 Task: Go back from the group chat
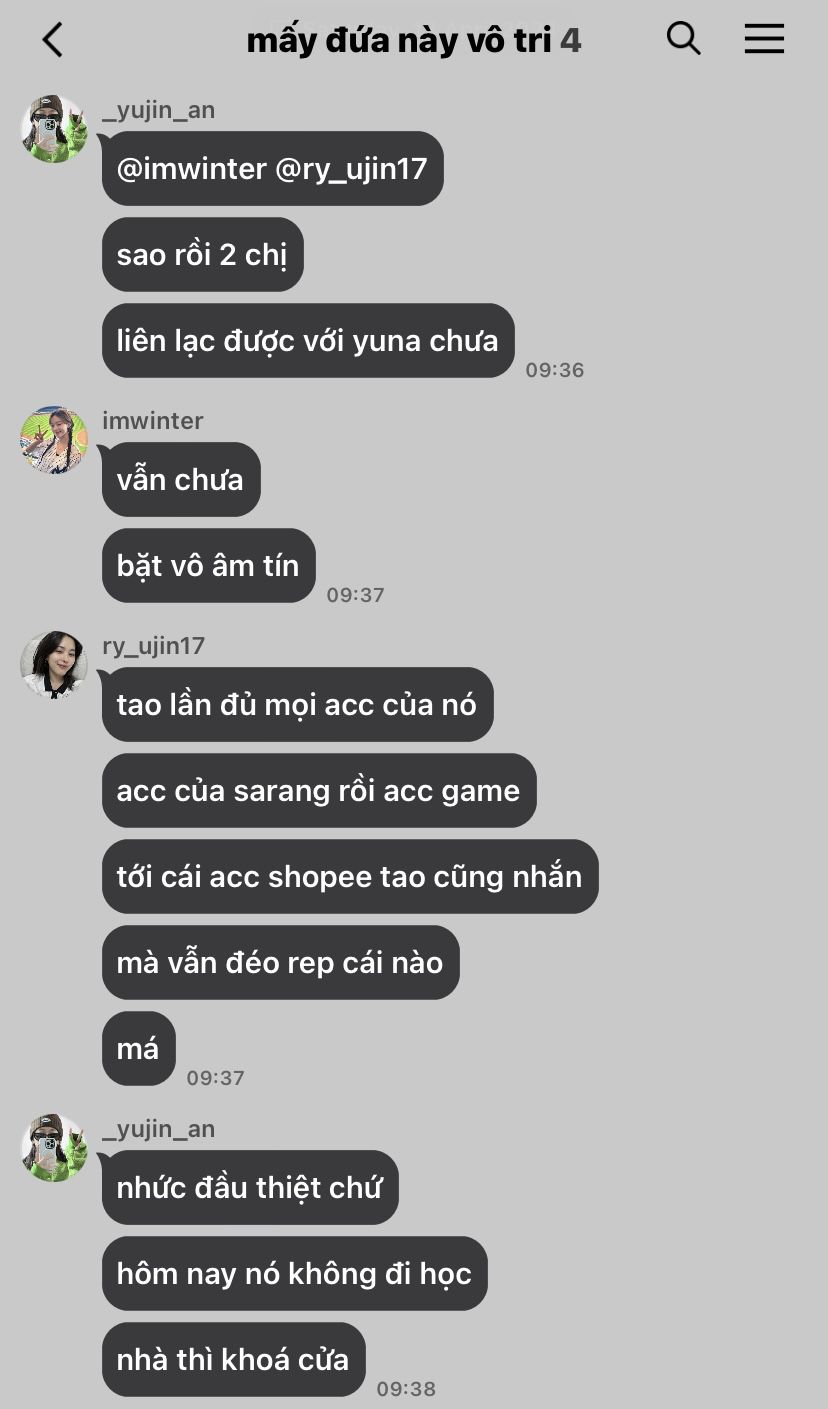click(52, 40)
